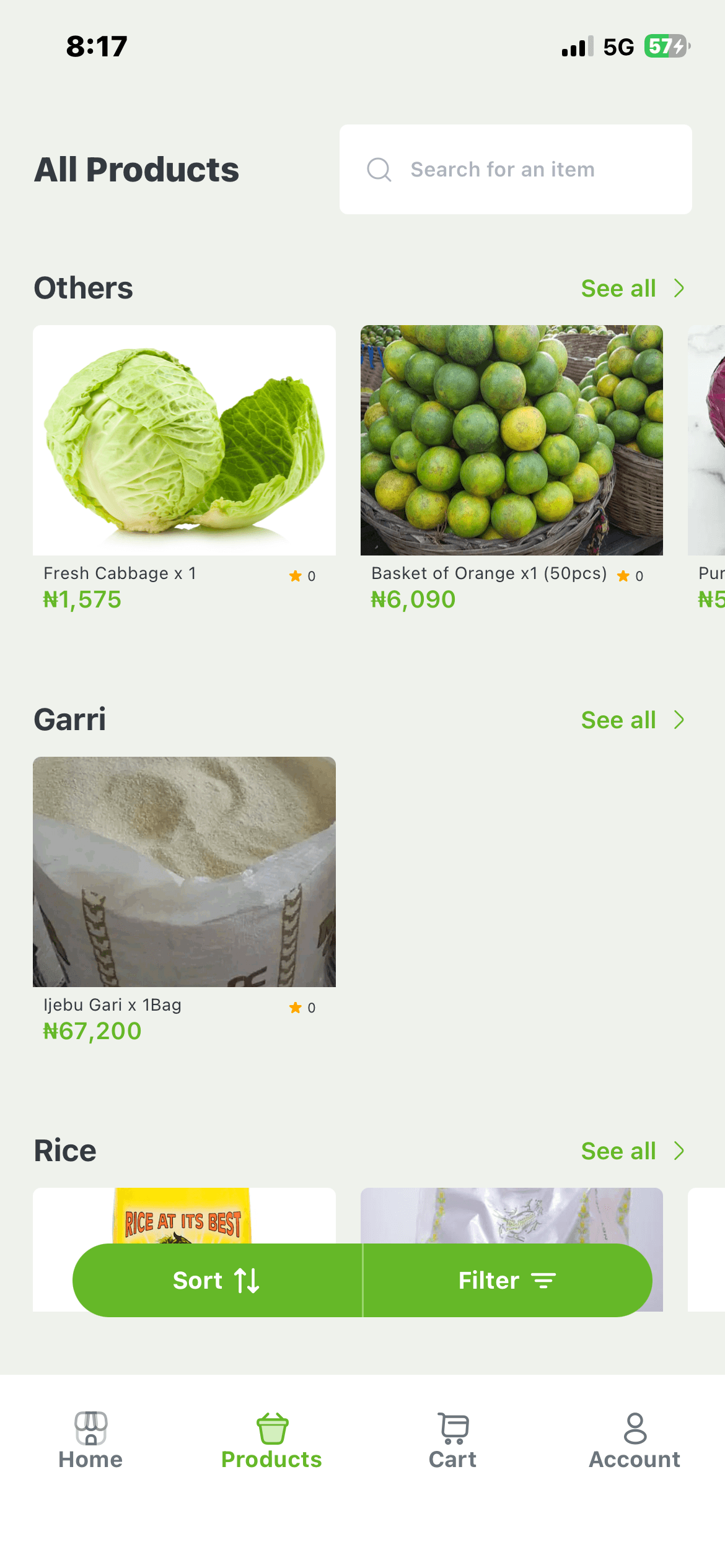Open the Filter options
Image resolution: width=725 pixels, height=1568 pixels.
[x=507, y=1281]
